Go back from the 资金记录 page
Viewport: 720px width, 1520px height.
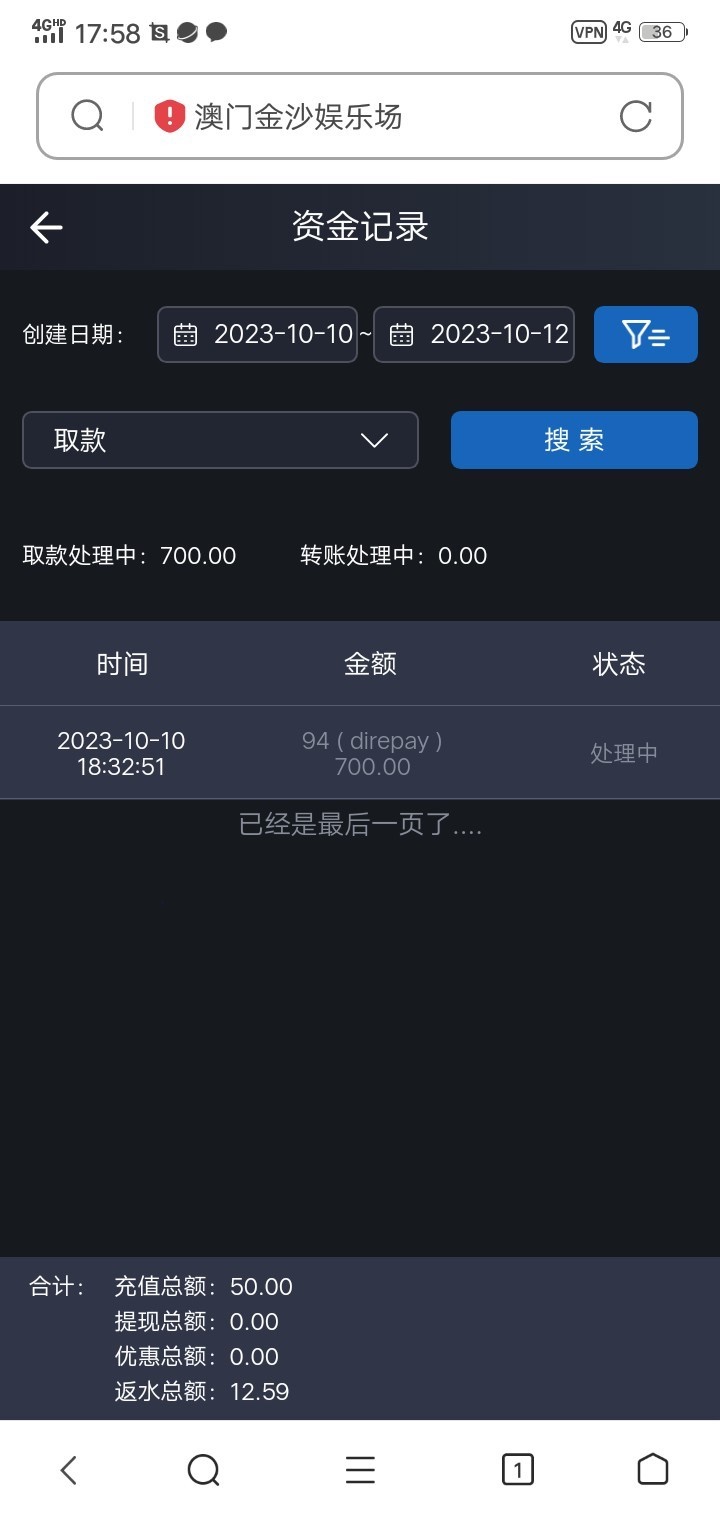click(x=46, y=228)
